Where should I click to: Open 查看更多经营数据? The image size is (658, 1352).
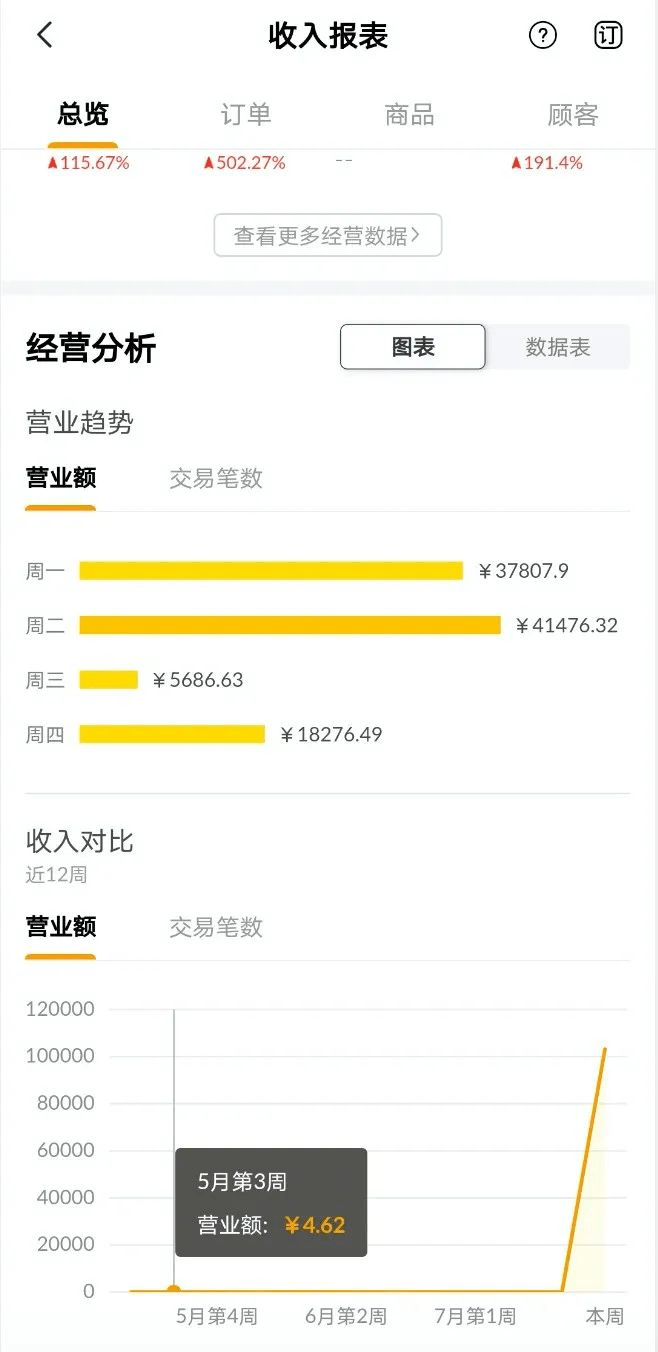328,236
